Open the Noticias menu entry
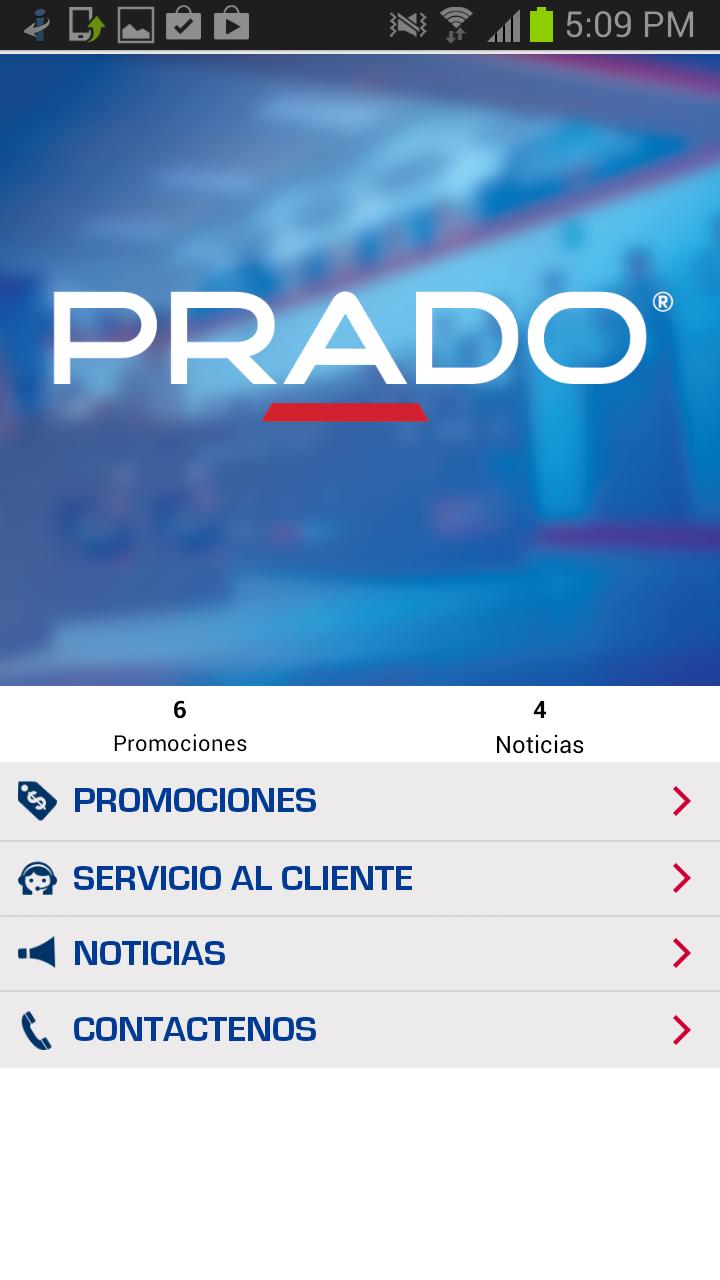 150,952
